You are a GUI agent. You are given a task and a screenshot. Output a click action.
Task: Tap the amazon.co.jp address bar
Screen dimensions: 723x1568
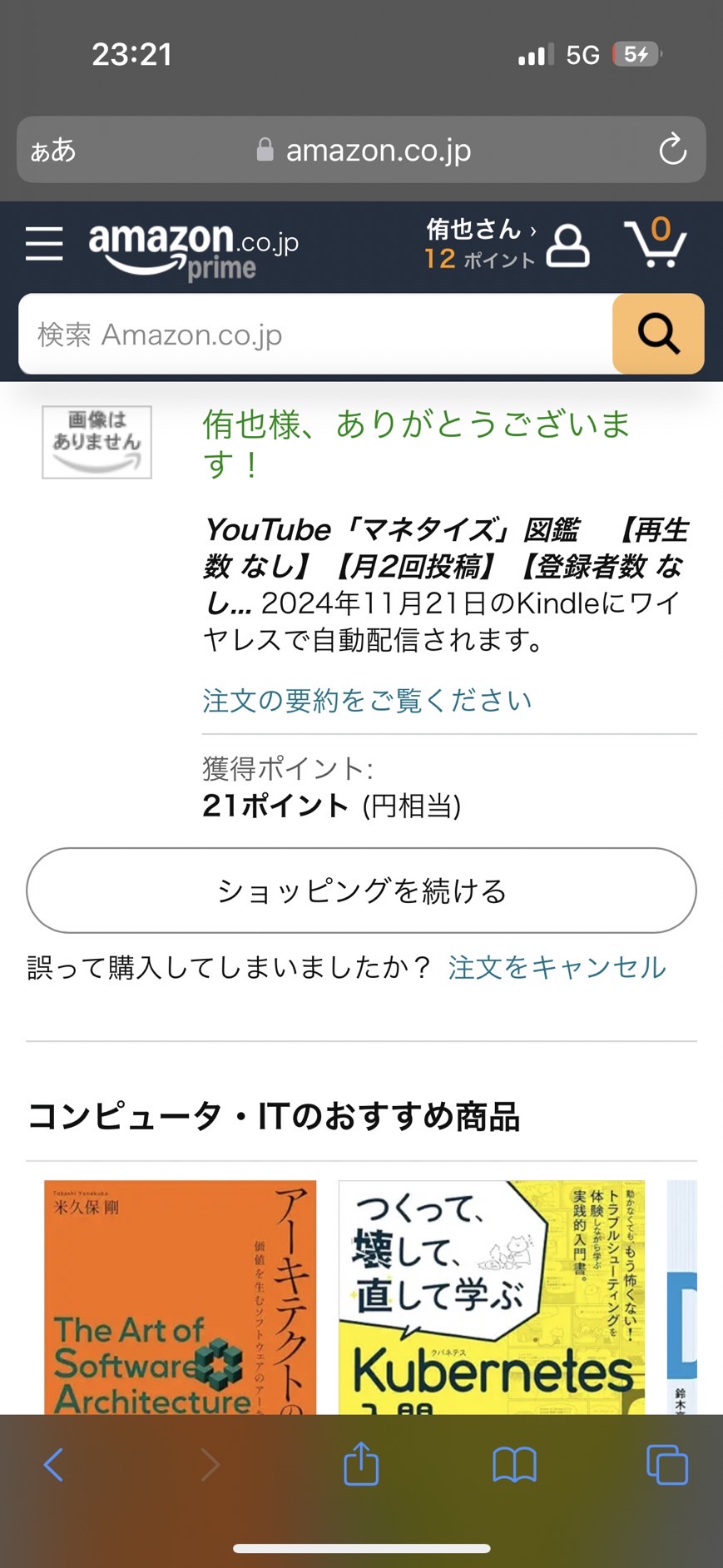[361, 150]
